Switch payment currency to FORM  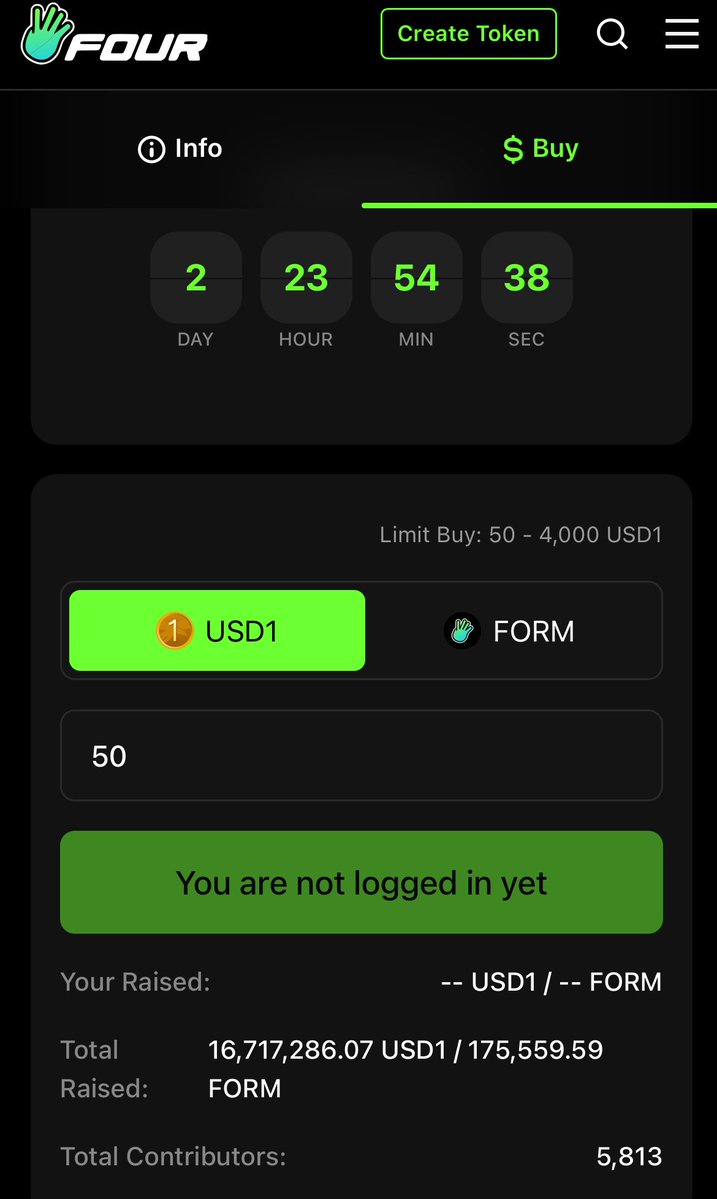click(510, 631)
